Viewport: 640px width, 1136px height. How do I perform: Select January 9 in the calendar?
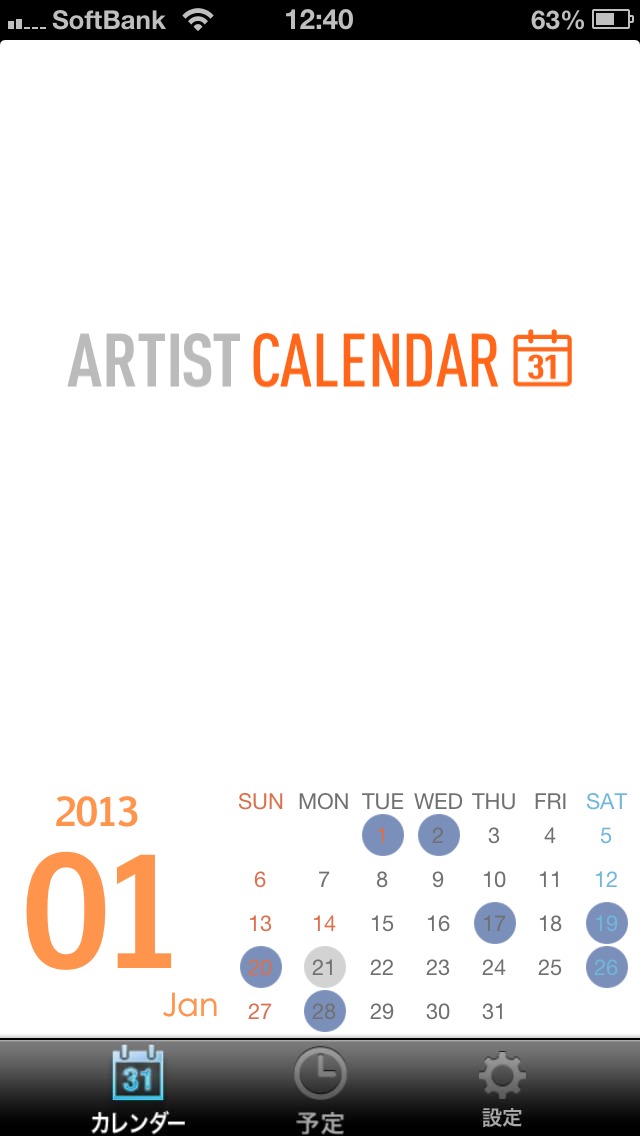pos(438,879)
